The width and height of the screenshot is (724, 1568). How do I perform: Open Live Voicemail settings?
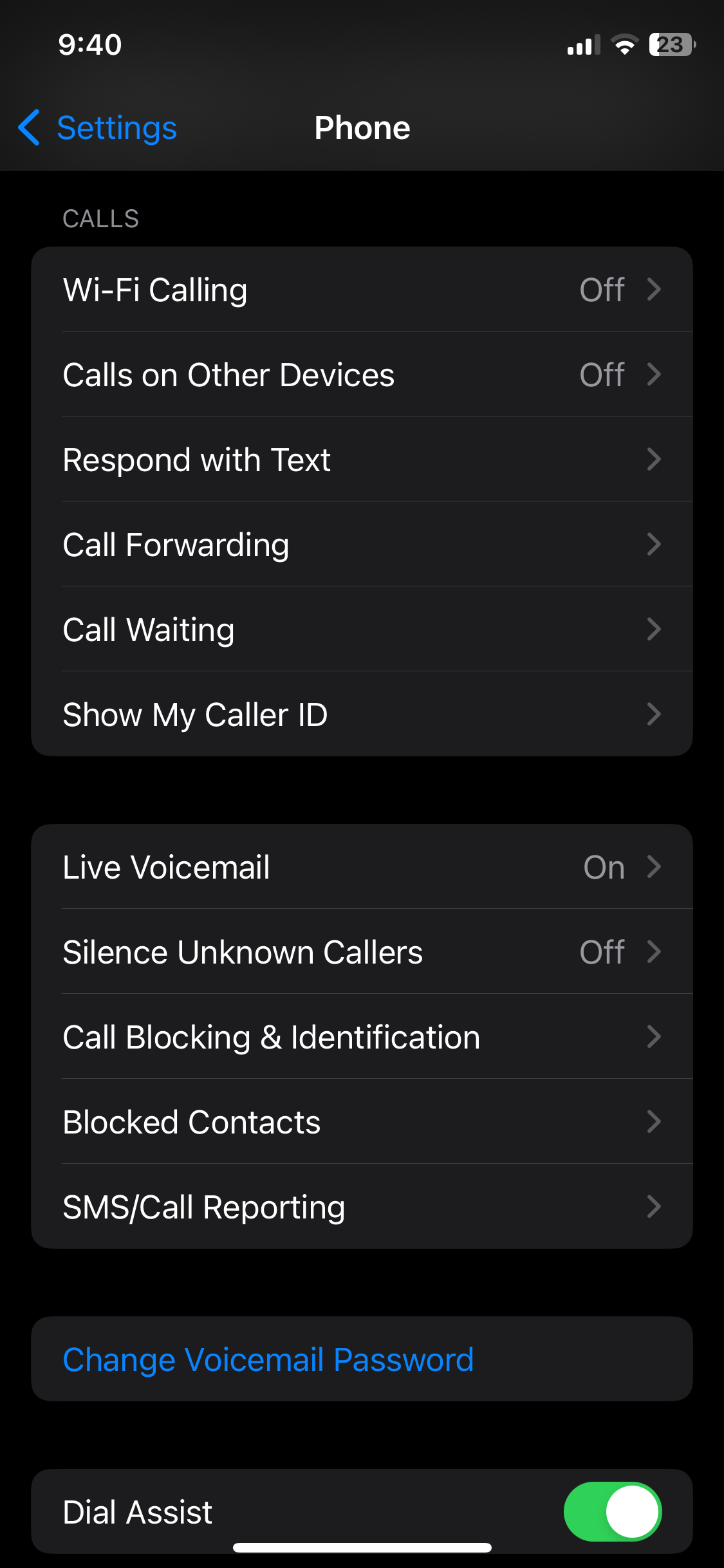[362, 867]
